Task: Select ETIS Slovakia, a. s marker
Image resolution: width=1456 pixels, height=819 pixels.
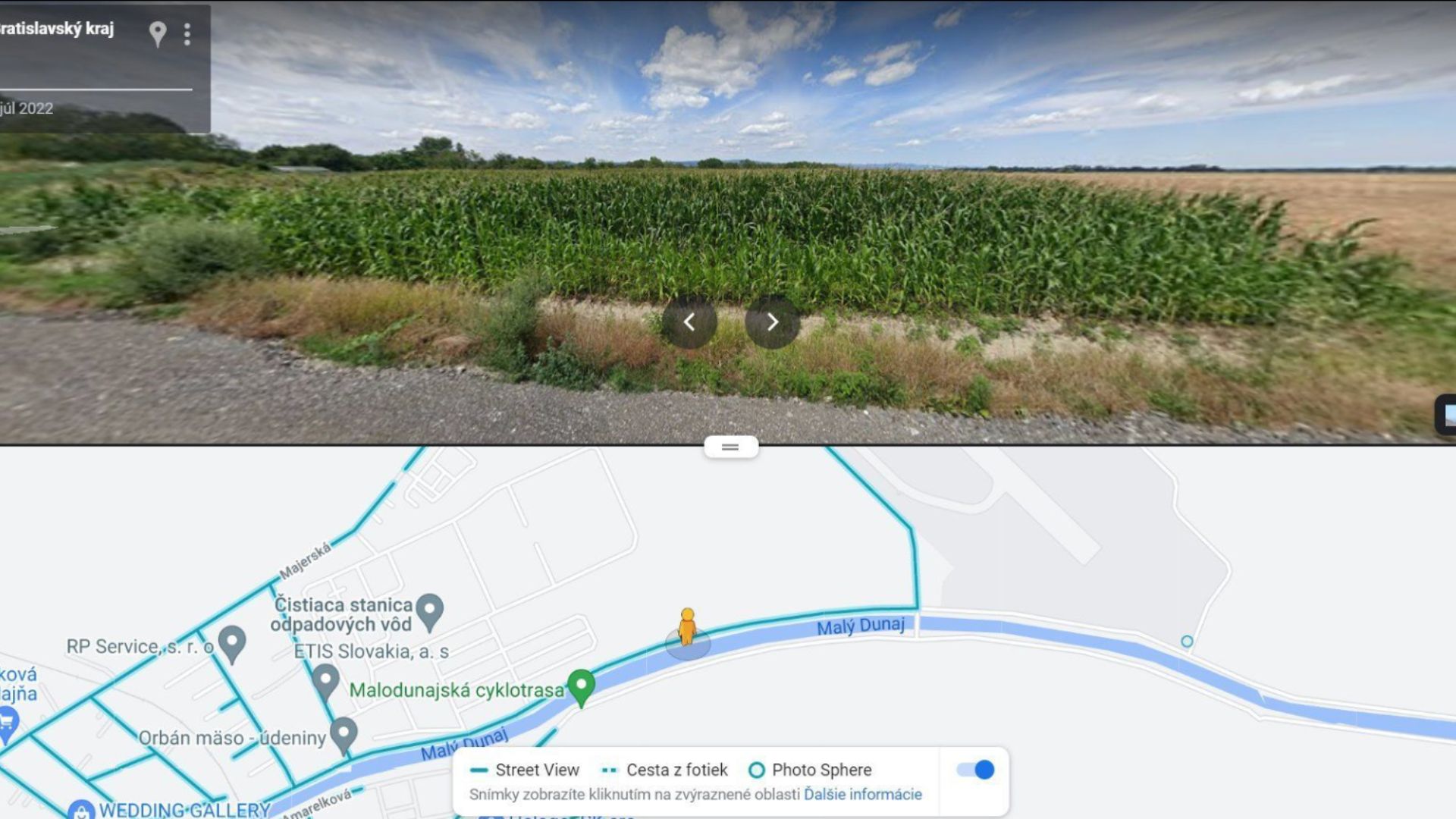Action: [325, 679]
